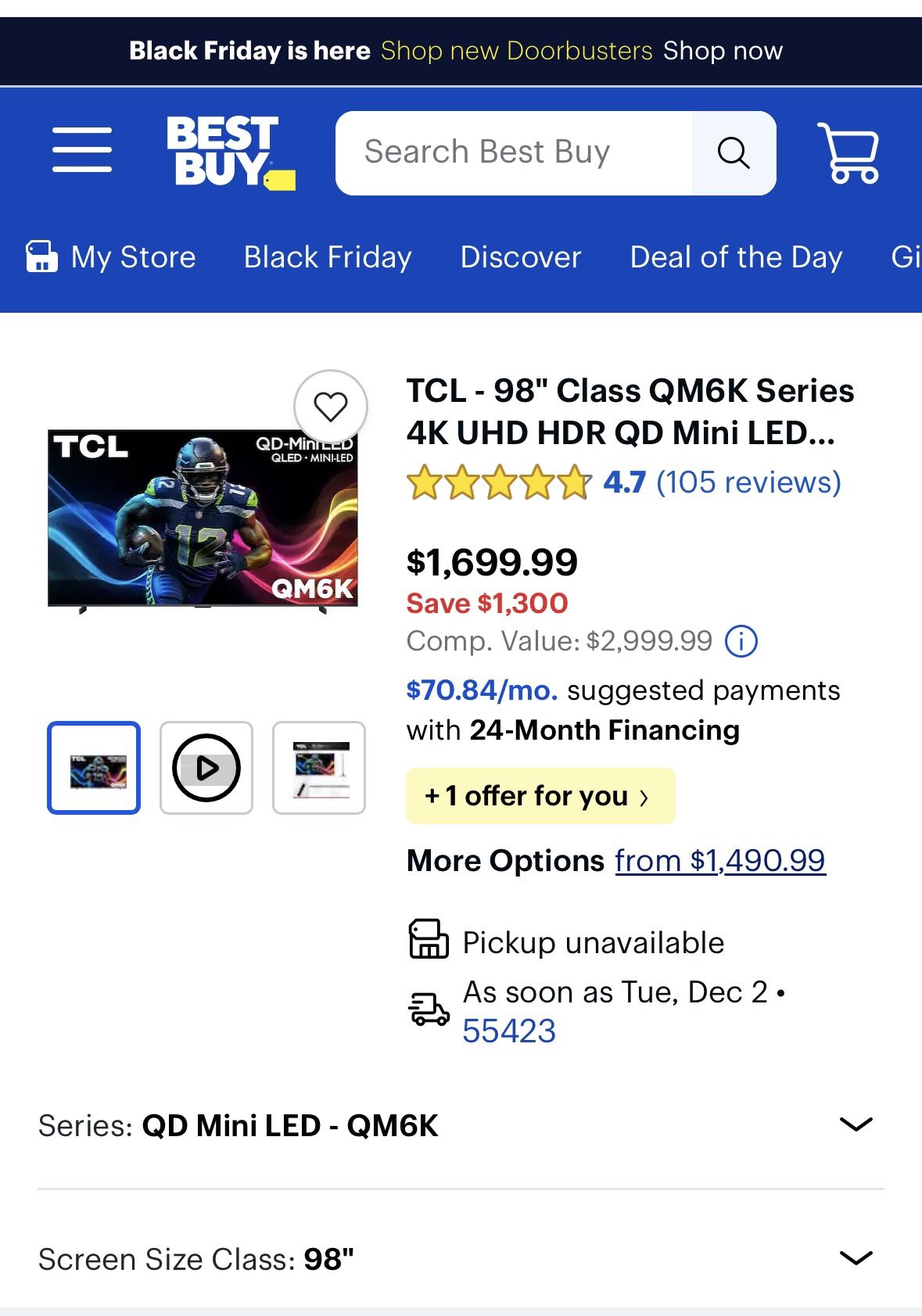
Task: Click the search magnifier icon
Action: (x=733, y=152)
